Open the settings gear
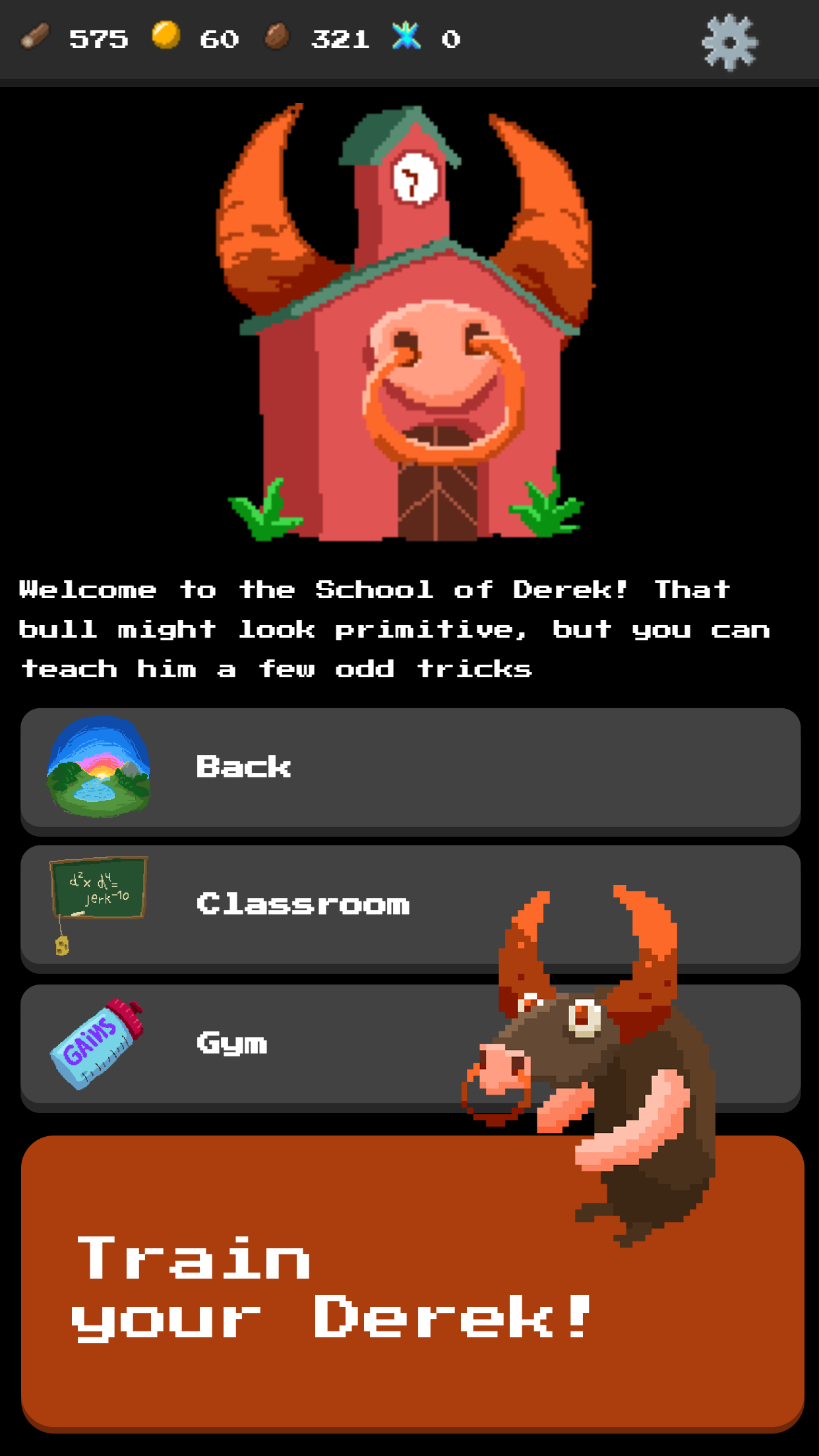 coord(729,42)
